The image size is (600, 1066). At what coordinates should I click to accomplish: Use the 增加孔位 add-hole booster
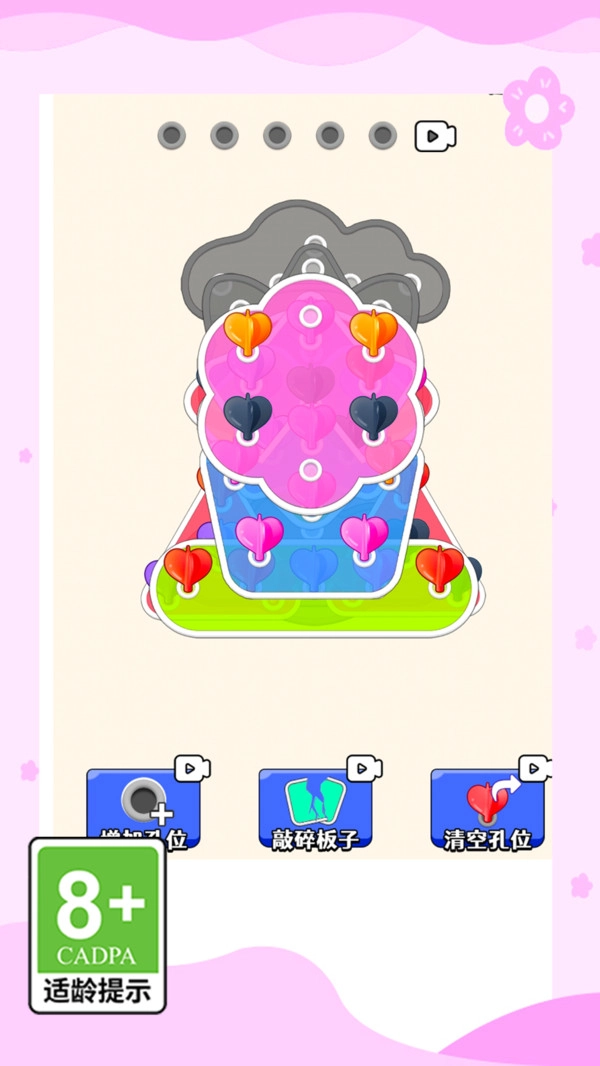pos(144,810)
